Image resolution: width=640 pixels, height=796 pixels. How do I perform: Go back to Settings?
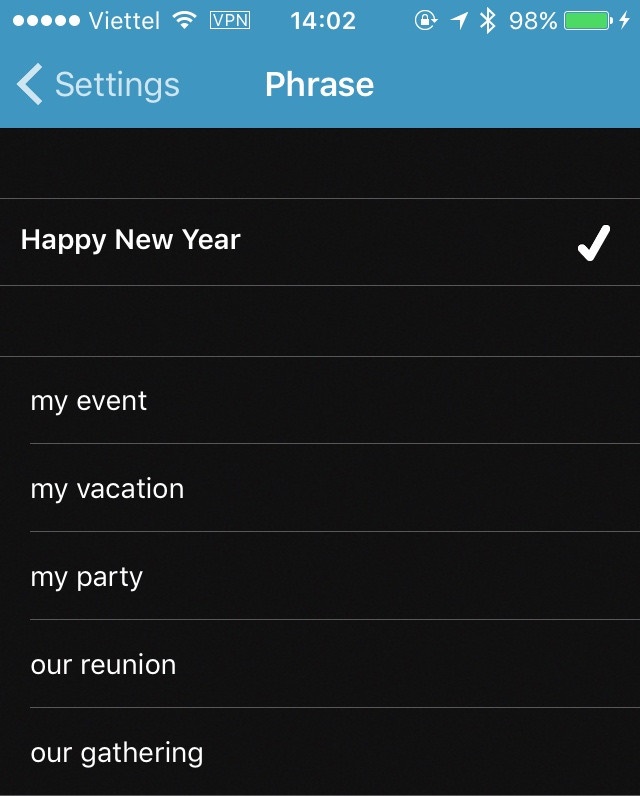[x=98, y=85]
